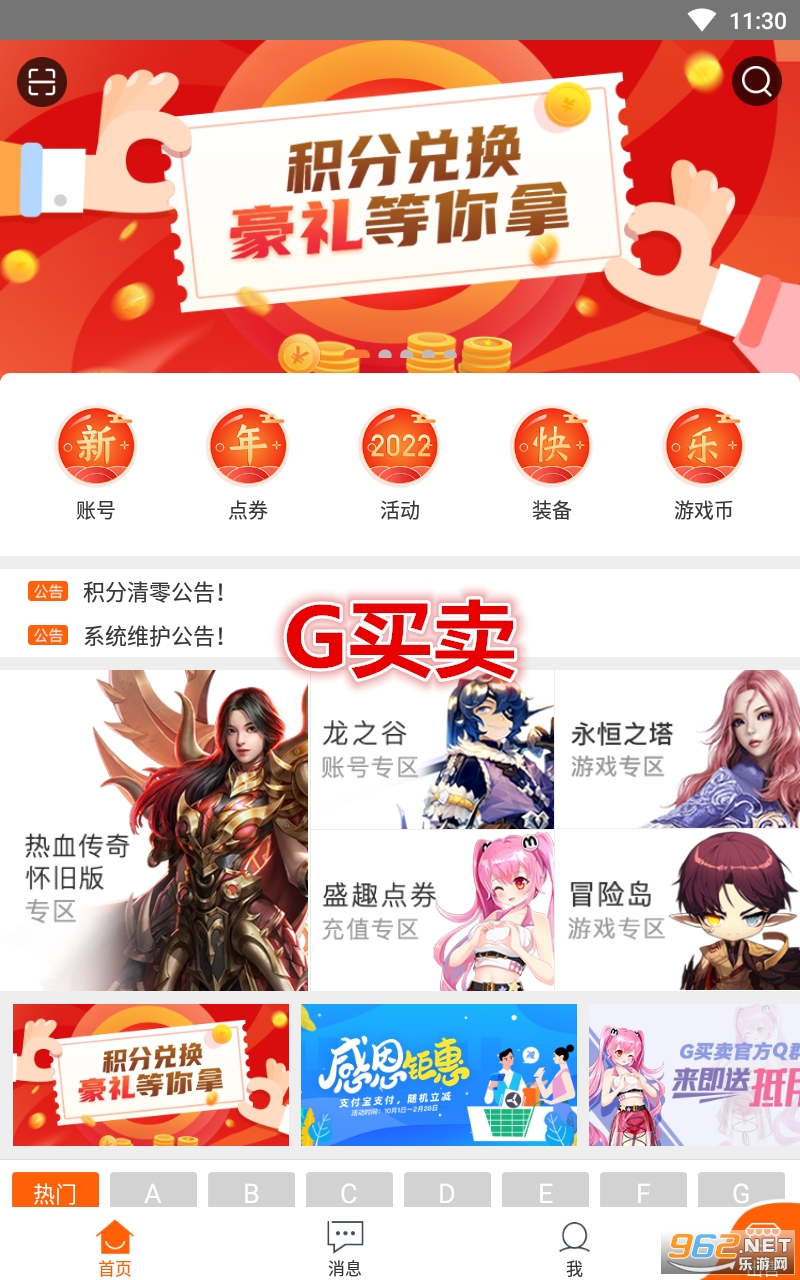Open the search icon
800x1280 pixels.
point(756,82)
